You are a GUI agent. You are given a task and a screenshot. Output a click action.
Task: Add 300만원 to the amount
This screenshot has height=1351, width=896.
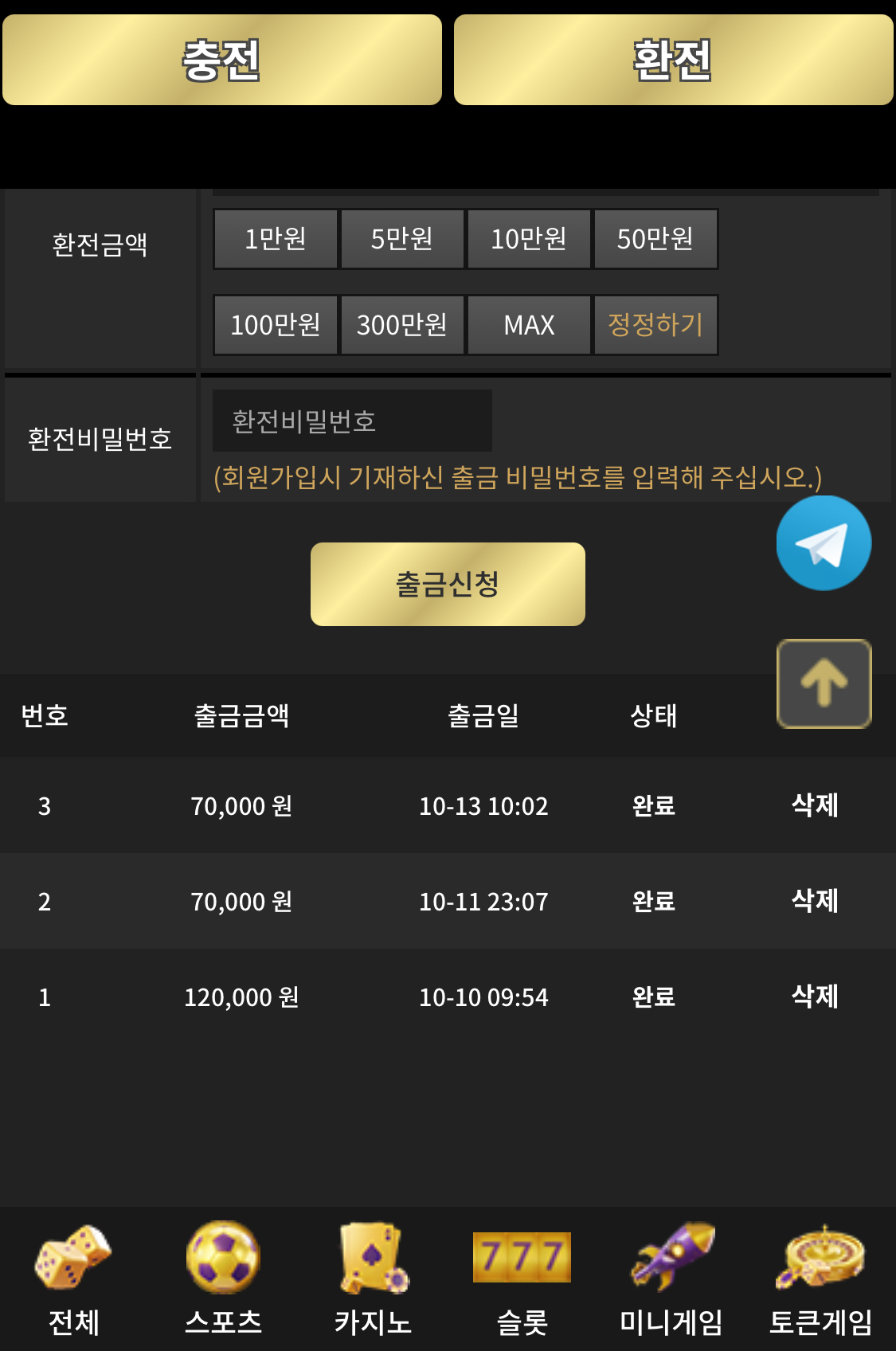(x=402, y=325)
